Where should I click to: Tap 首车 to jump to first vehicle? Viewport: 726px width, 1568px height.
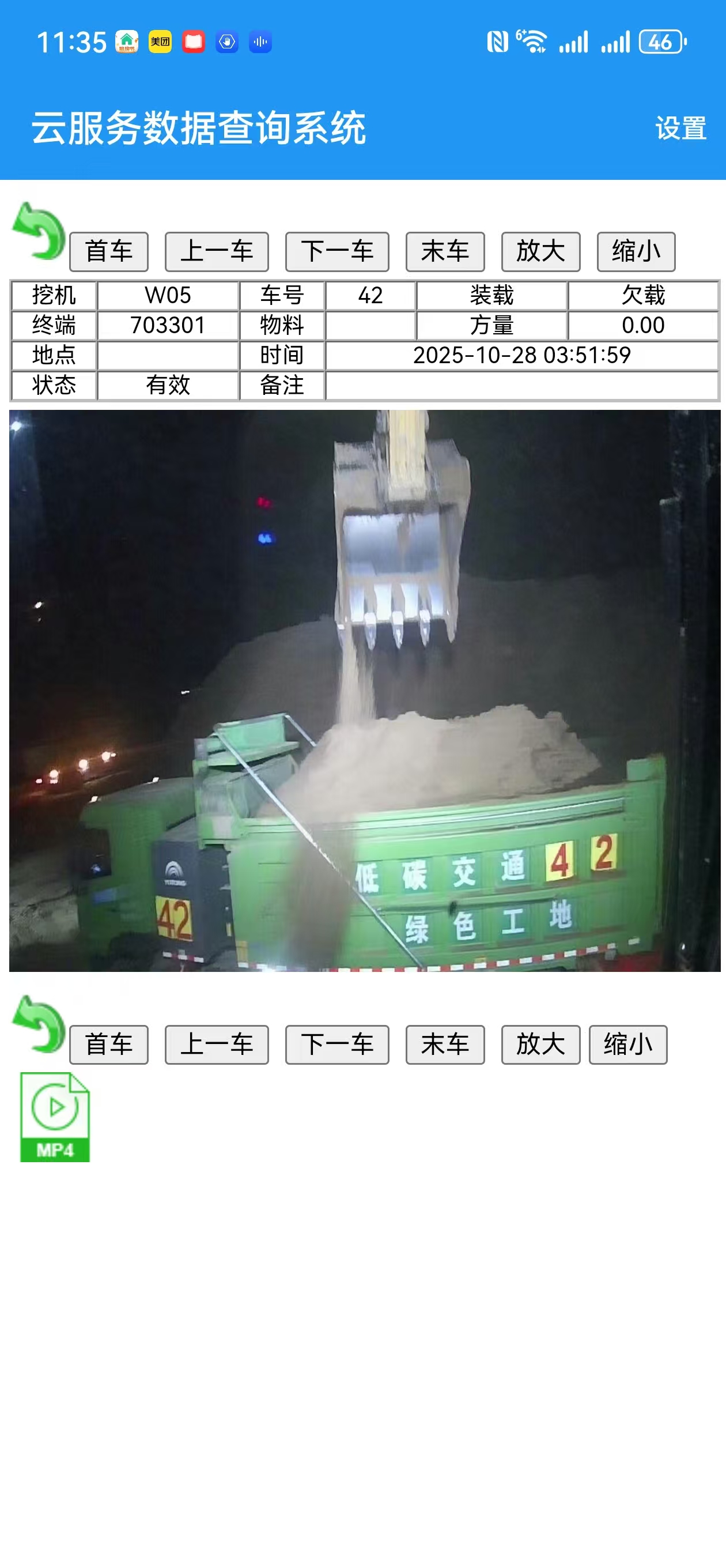click(x=109, y=251)
